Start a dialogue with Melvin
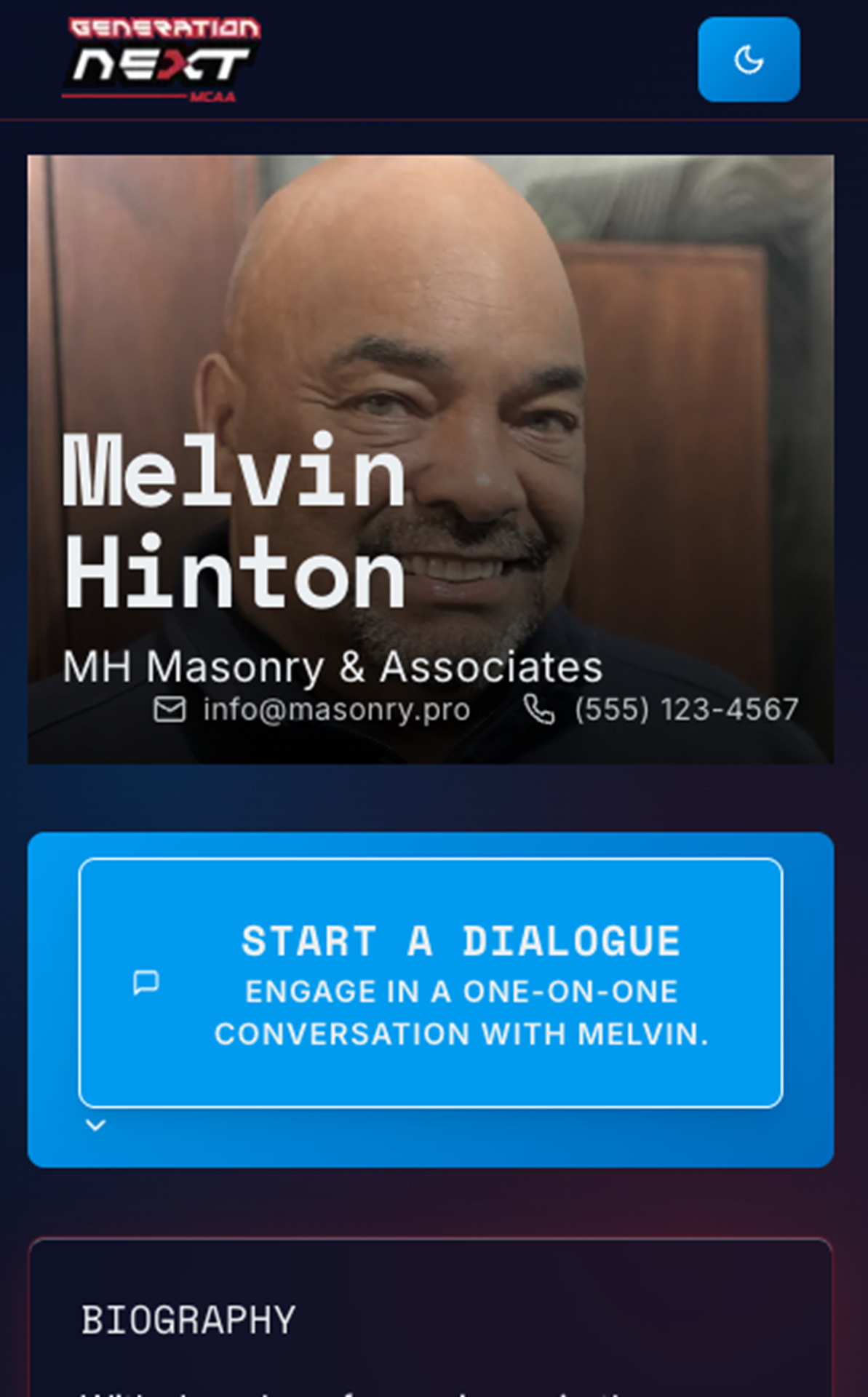The image size is (868, 1397). [431, 982]
